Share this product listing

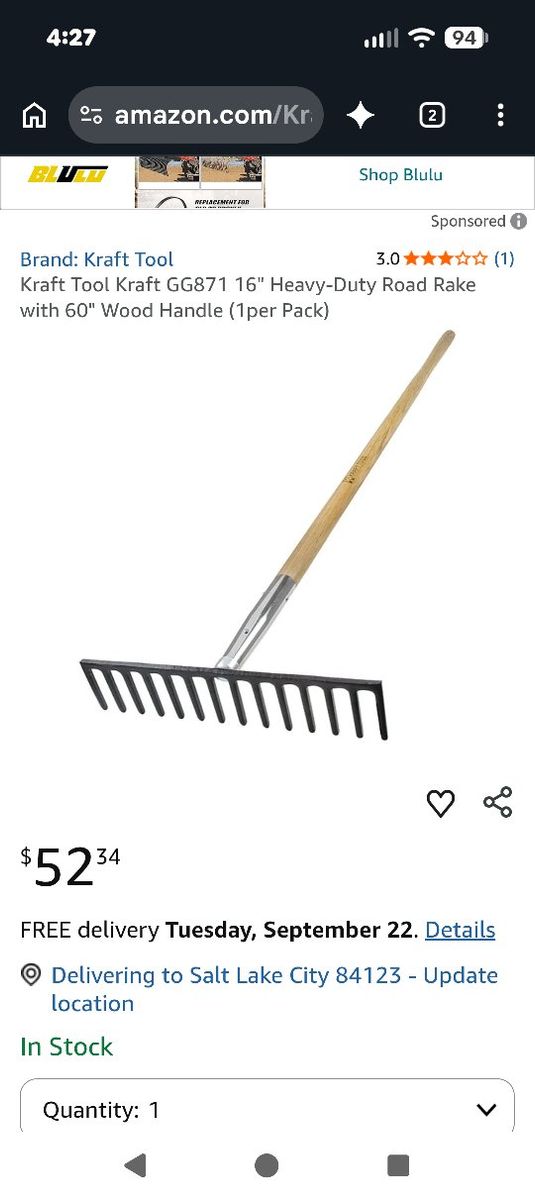497,802
